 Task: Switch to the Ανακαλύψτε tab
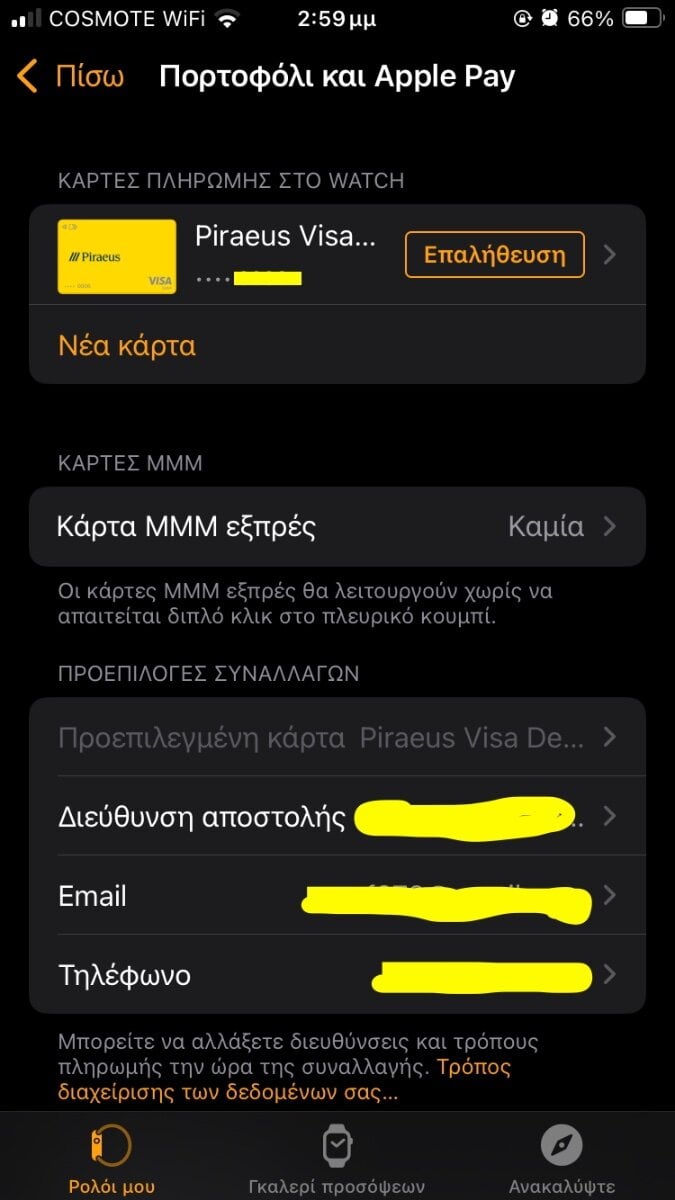562,1158
